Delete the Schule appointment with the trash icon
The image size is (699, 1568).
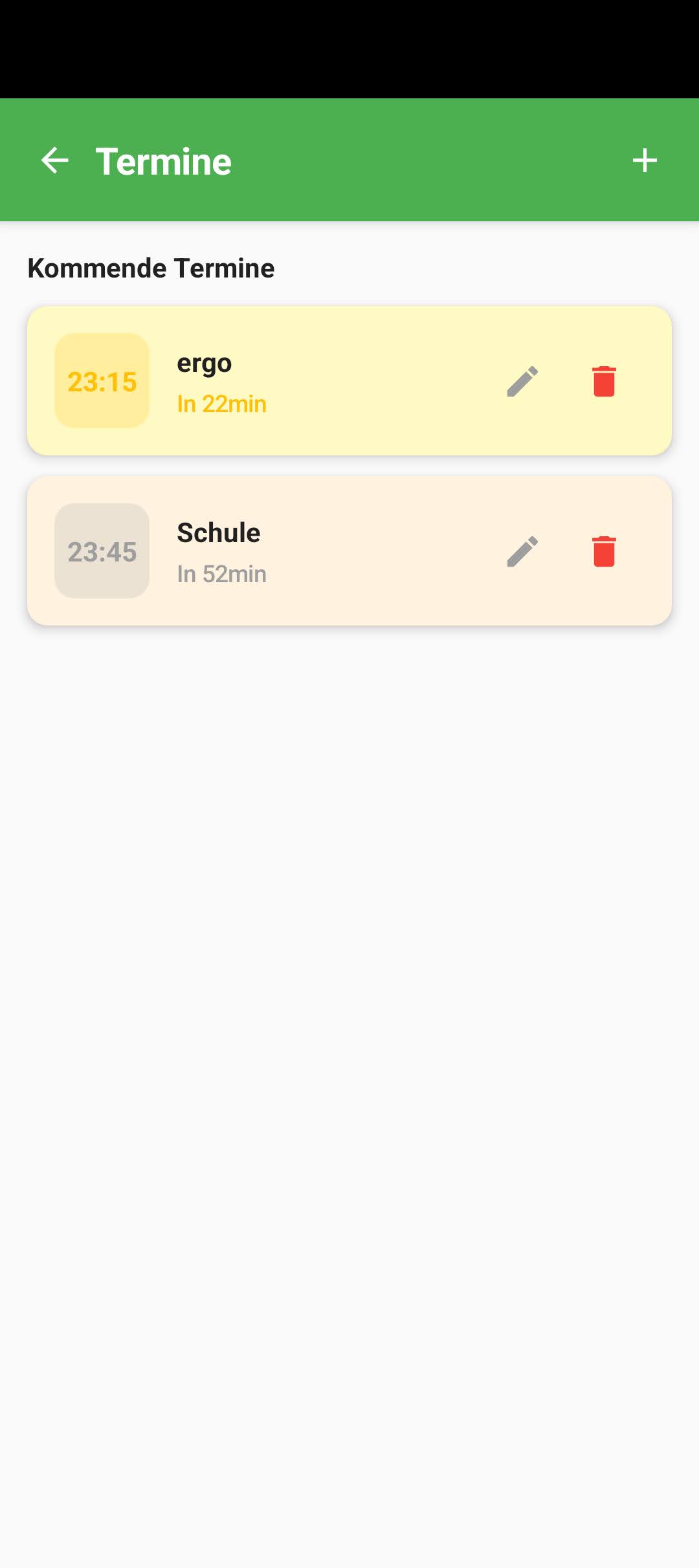[x=603, y=552]
